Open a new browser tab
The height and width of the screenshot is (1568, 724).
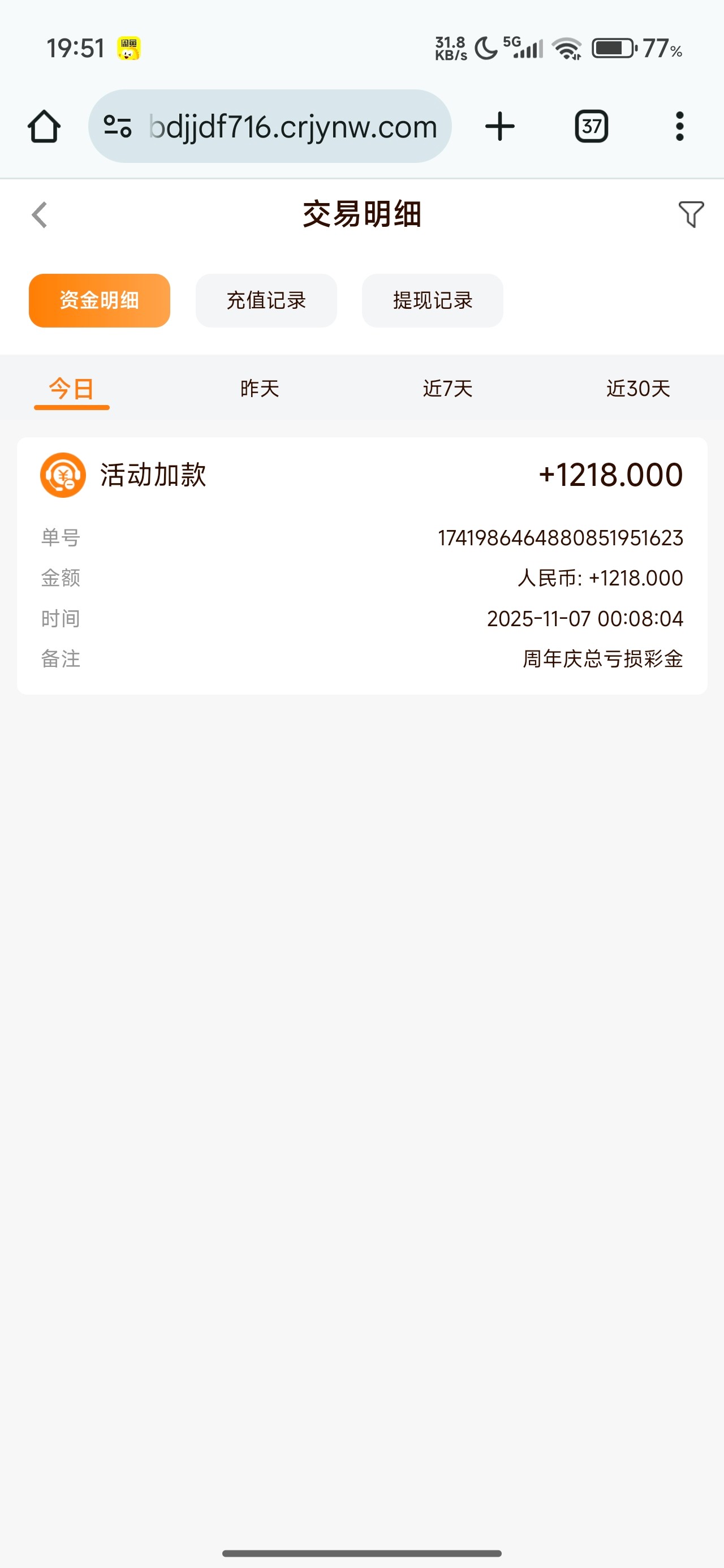click(500, 127)
